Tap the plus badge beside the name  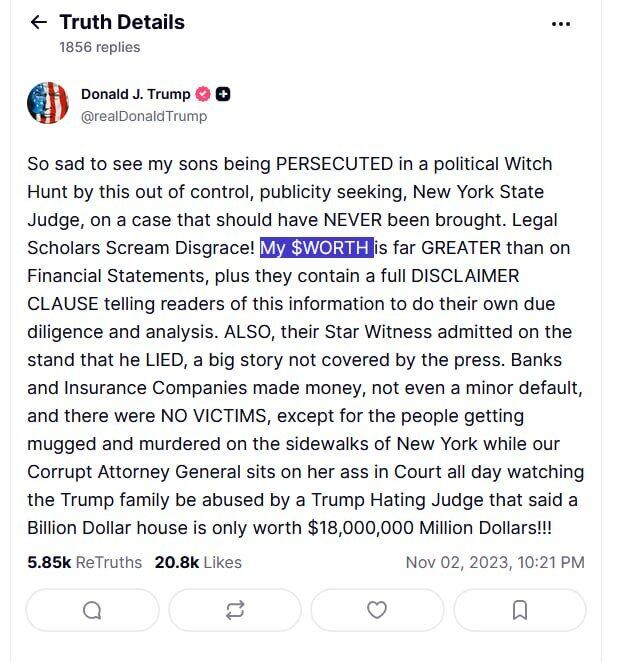coord(223,94)
